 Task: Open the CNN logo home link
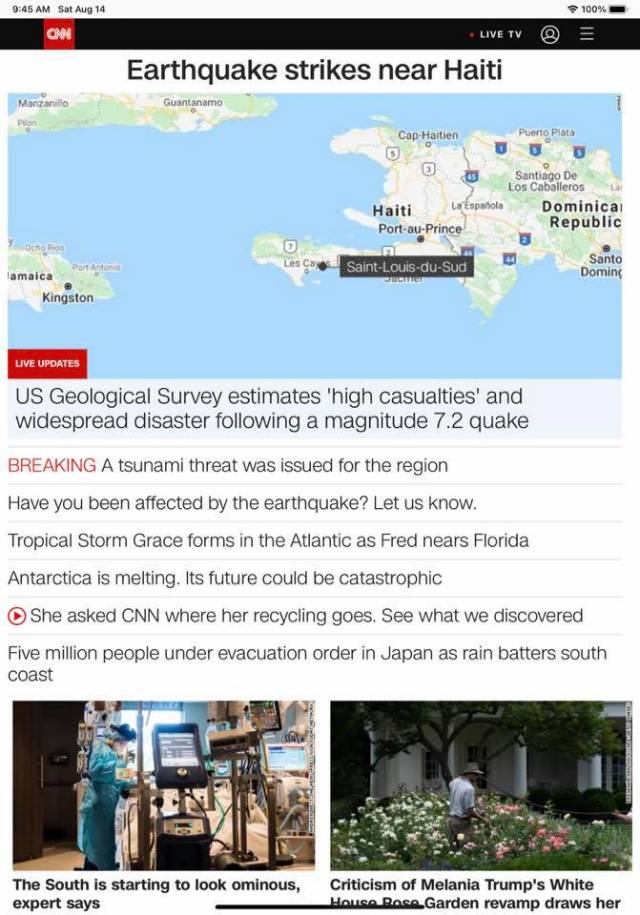coord(58,34)
